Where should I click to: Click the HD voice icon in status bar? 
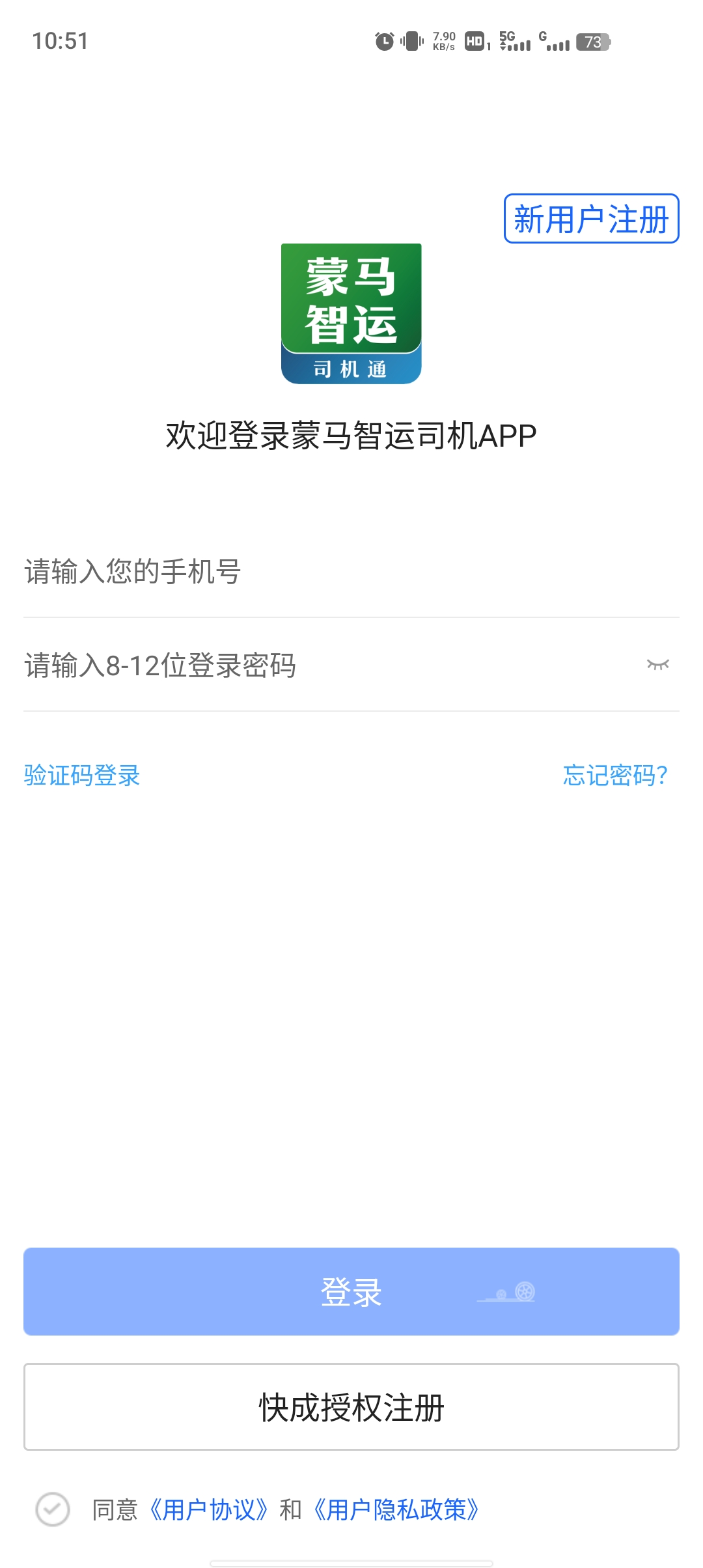point(474,40)
